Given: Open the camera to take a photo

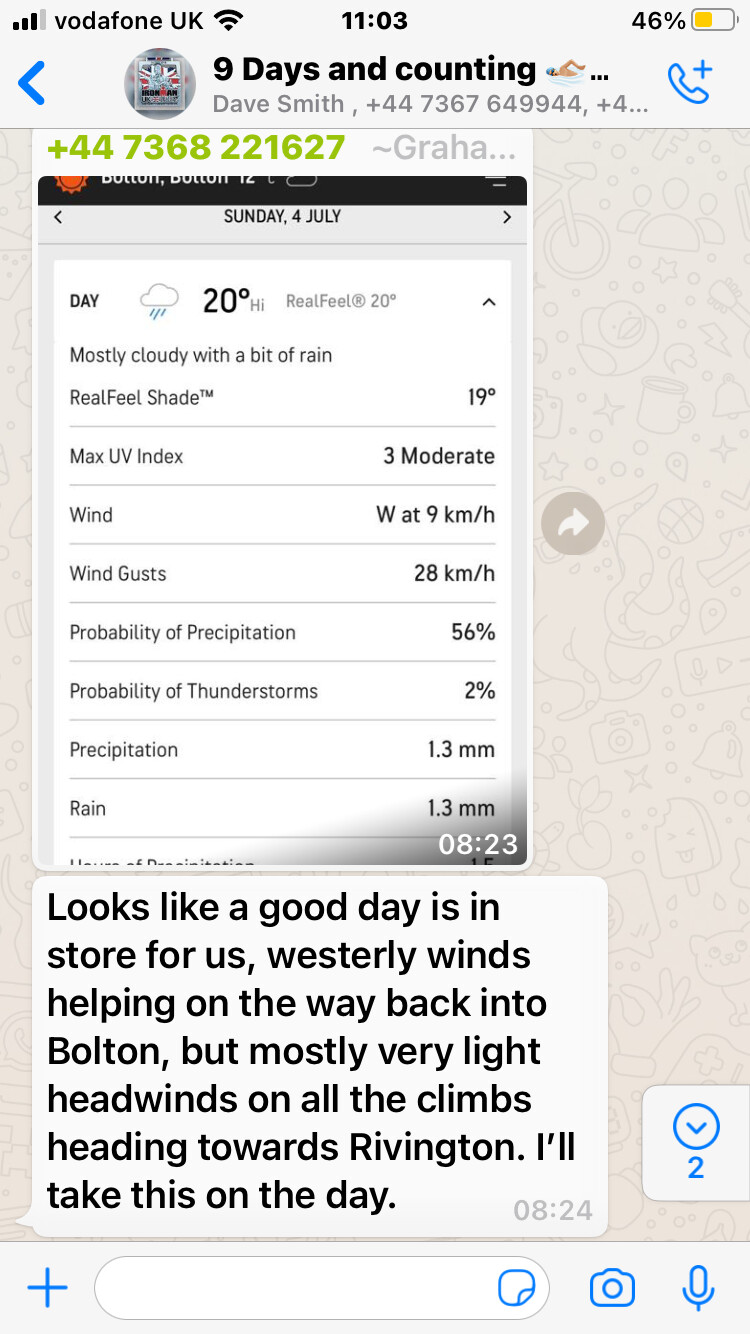Looking at the screenshot, I should tap(612, 1289).
